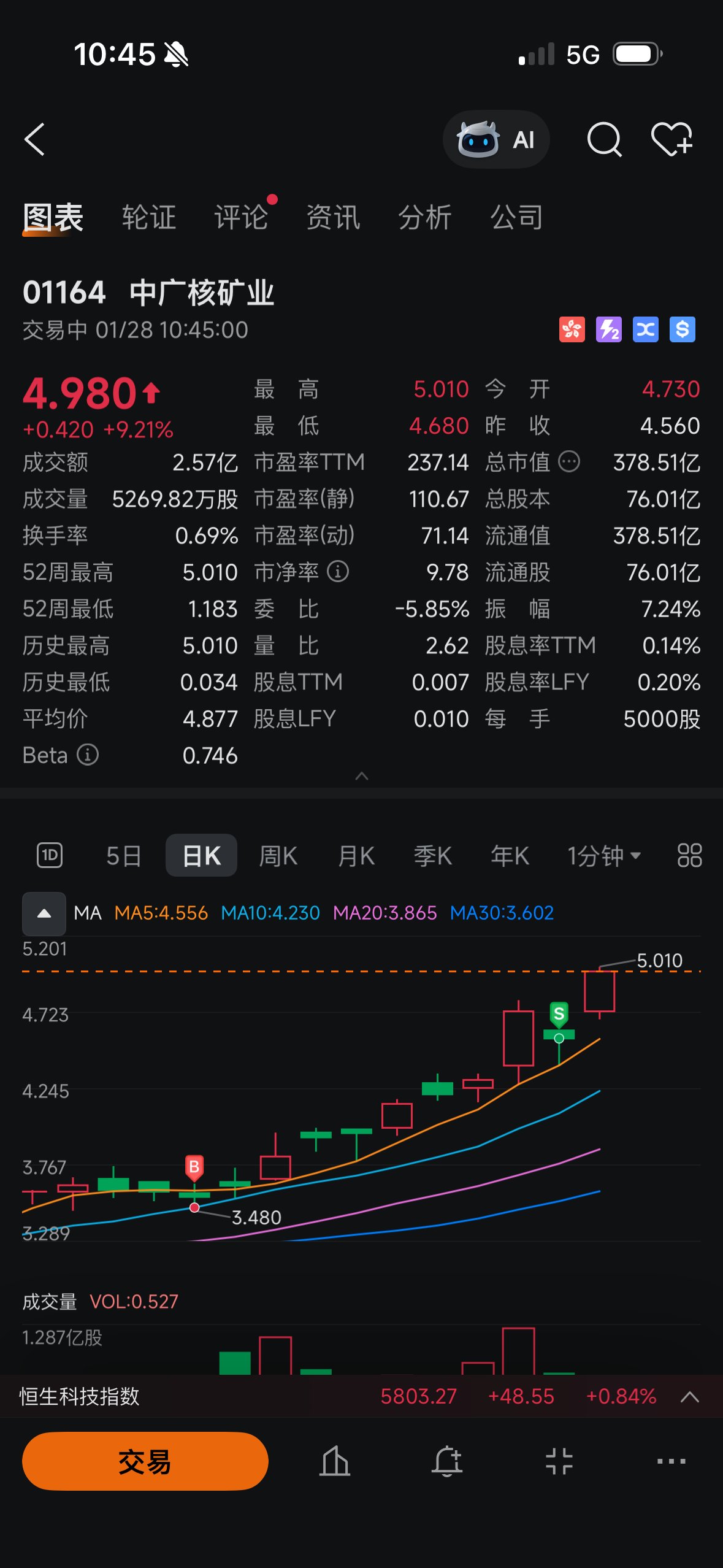Set a price alert with the bell
This screenshot has width=723, height=1568.
coord(447,1461)
